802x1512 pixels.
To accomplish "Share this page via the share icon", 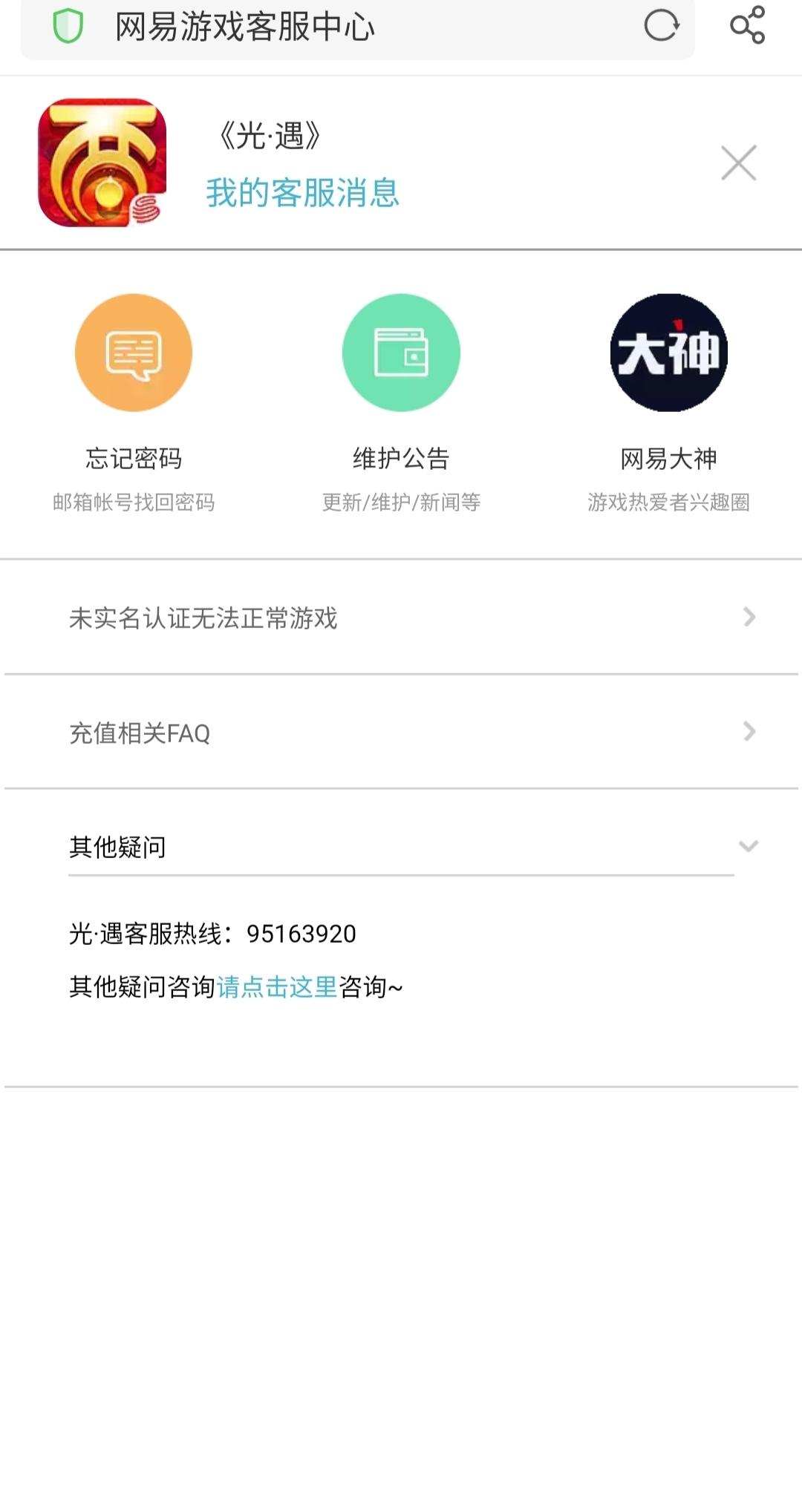I will coord(747,25).
